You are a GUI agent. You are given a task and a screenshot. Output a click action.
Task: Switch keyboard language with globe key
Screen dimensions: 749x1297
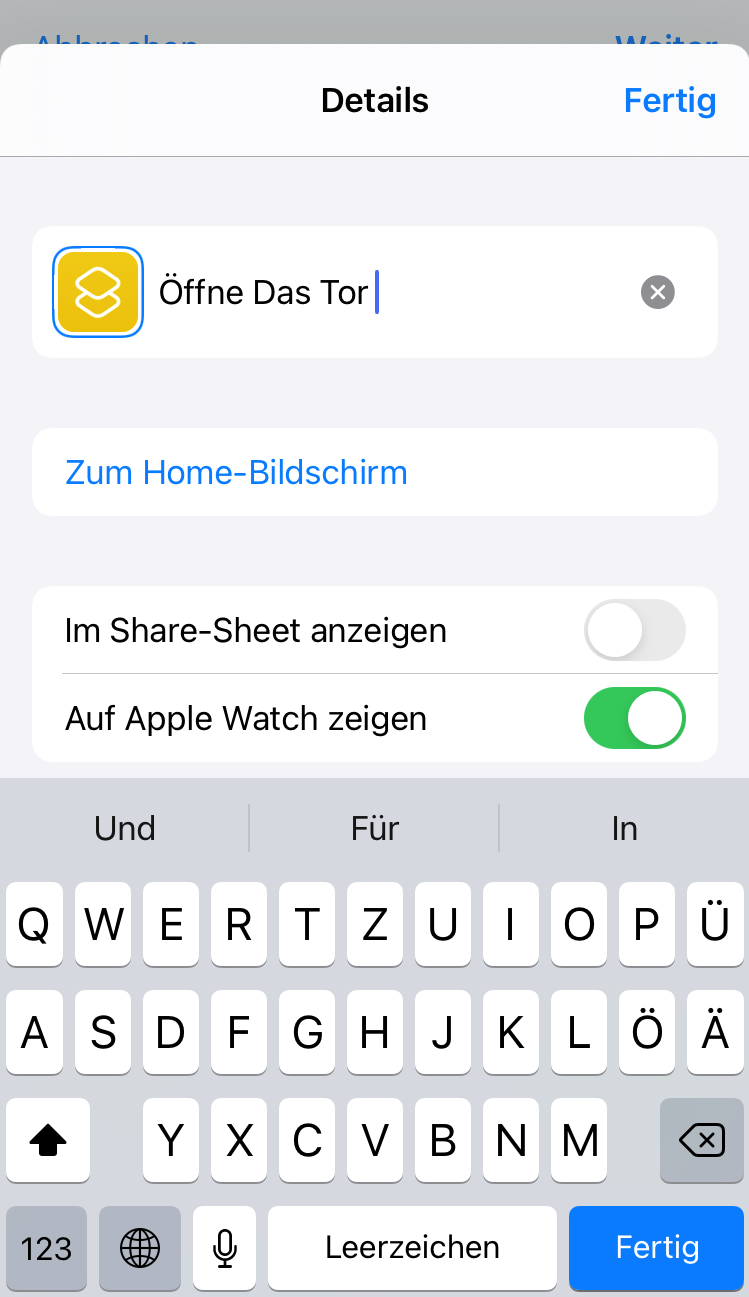[x=140, y=1247]
